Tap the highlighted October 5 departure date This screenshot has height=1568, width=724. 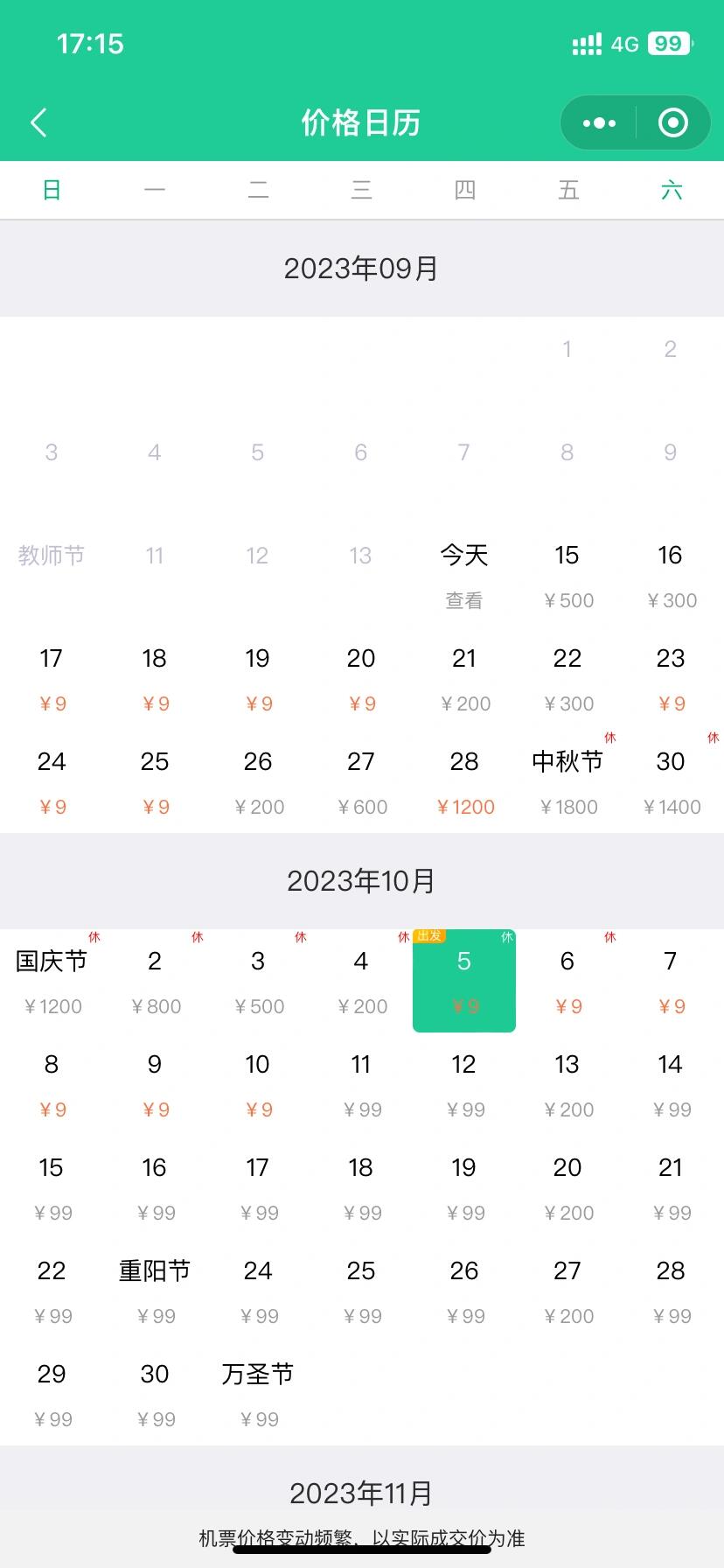(464, 981)
